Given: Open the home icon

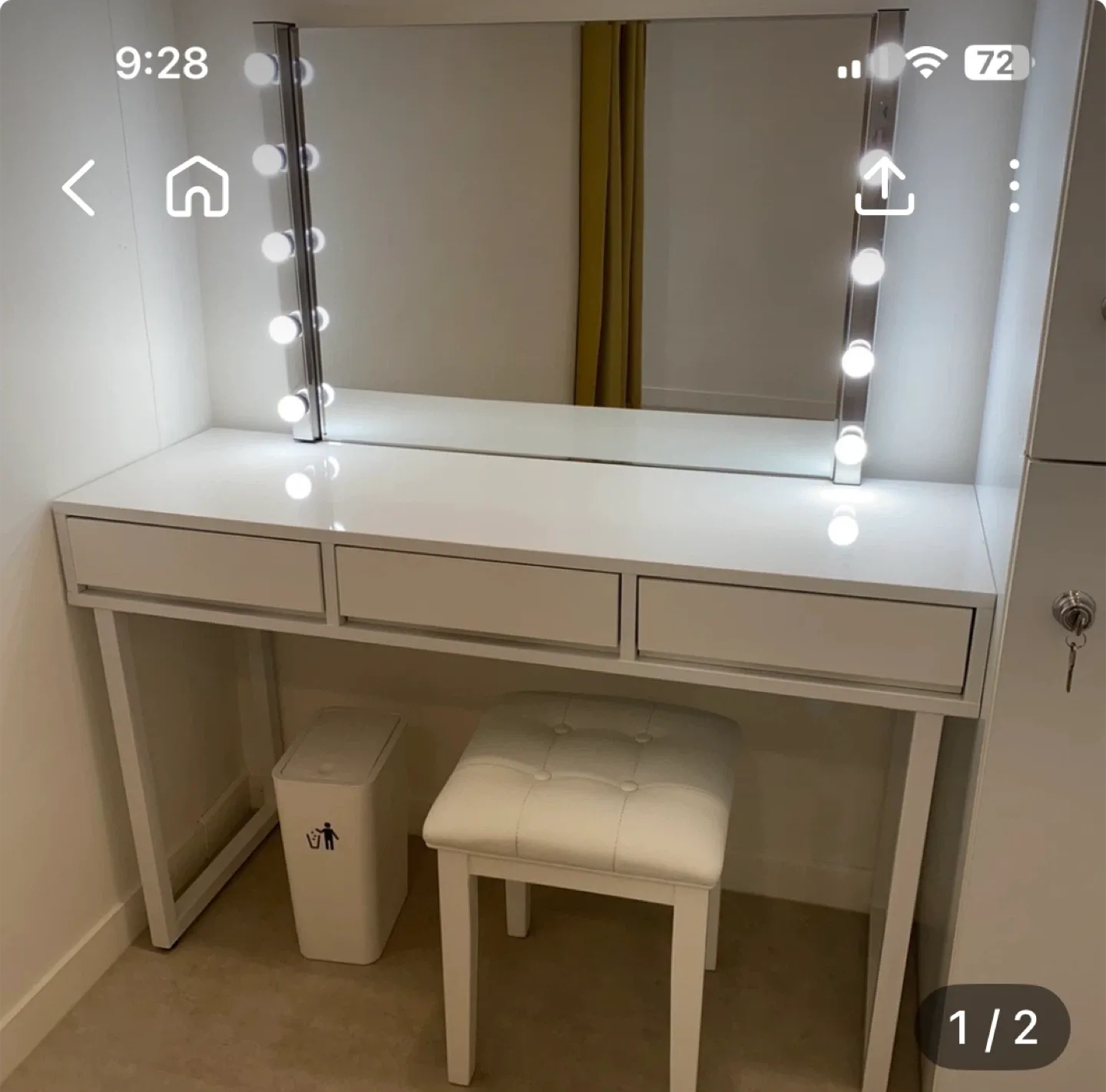Looking at the screenshot, I should 197,187.
